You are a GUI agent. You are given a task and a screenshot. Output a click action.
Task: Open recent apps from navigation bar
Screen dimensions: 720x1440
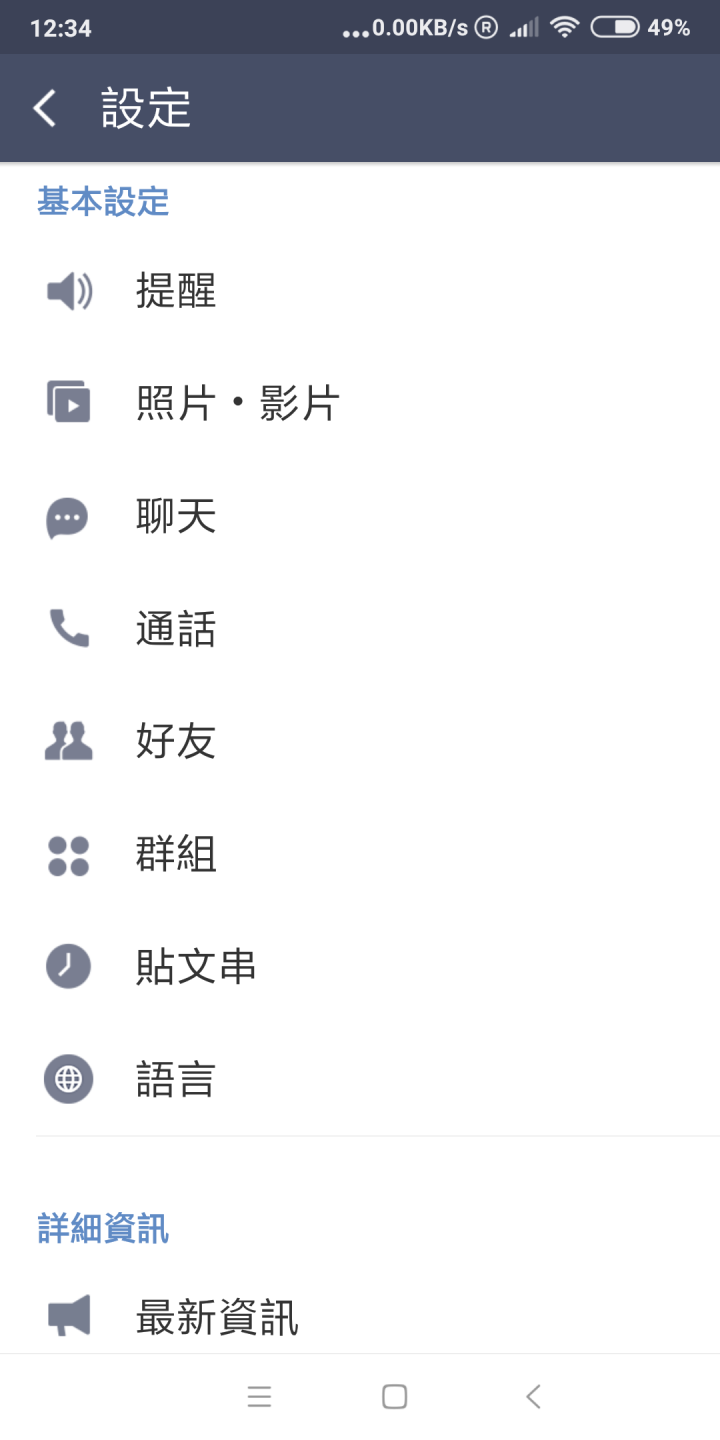tap(259, 1397)
